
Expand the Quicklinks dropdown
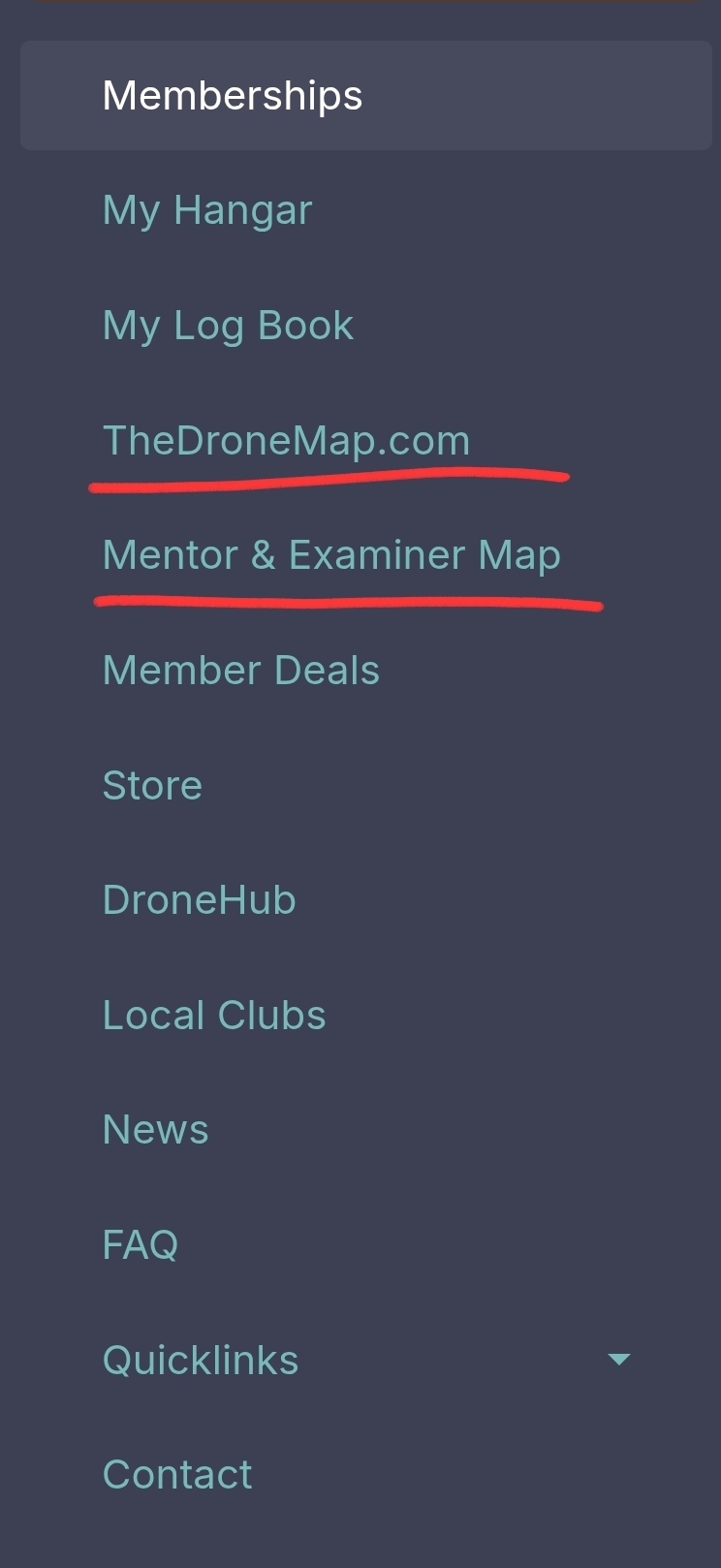pyautogui.click(x=618, y=1360)
